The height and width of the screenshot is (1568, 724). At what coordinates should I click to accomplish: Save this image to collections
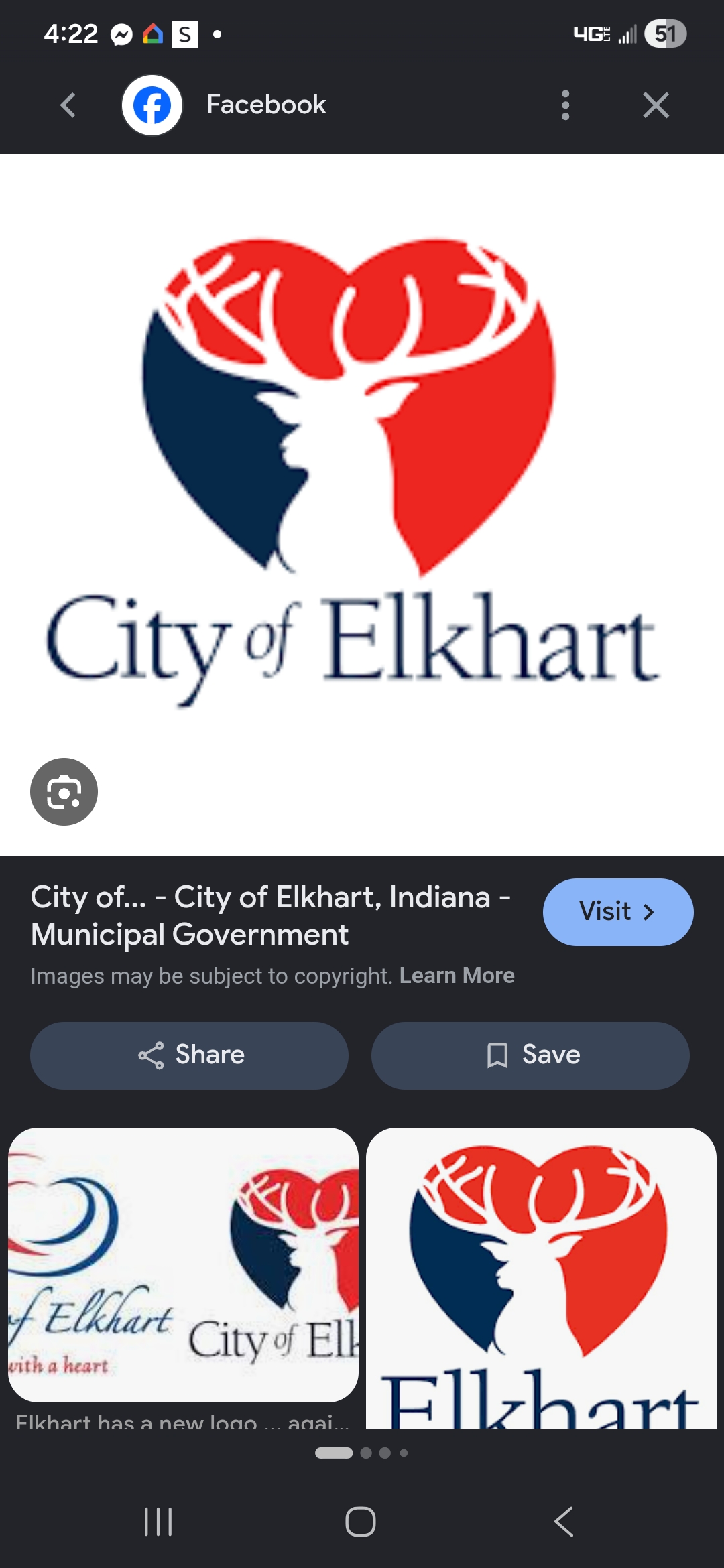pos(530,1055)
